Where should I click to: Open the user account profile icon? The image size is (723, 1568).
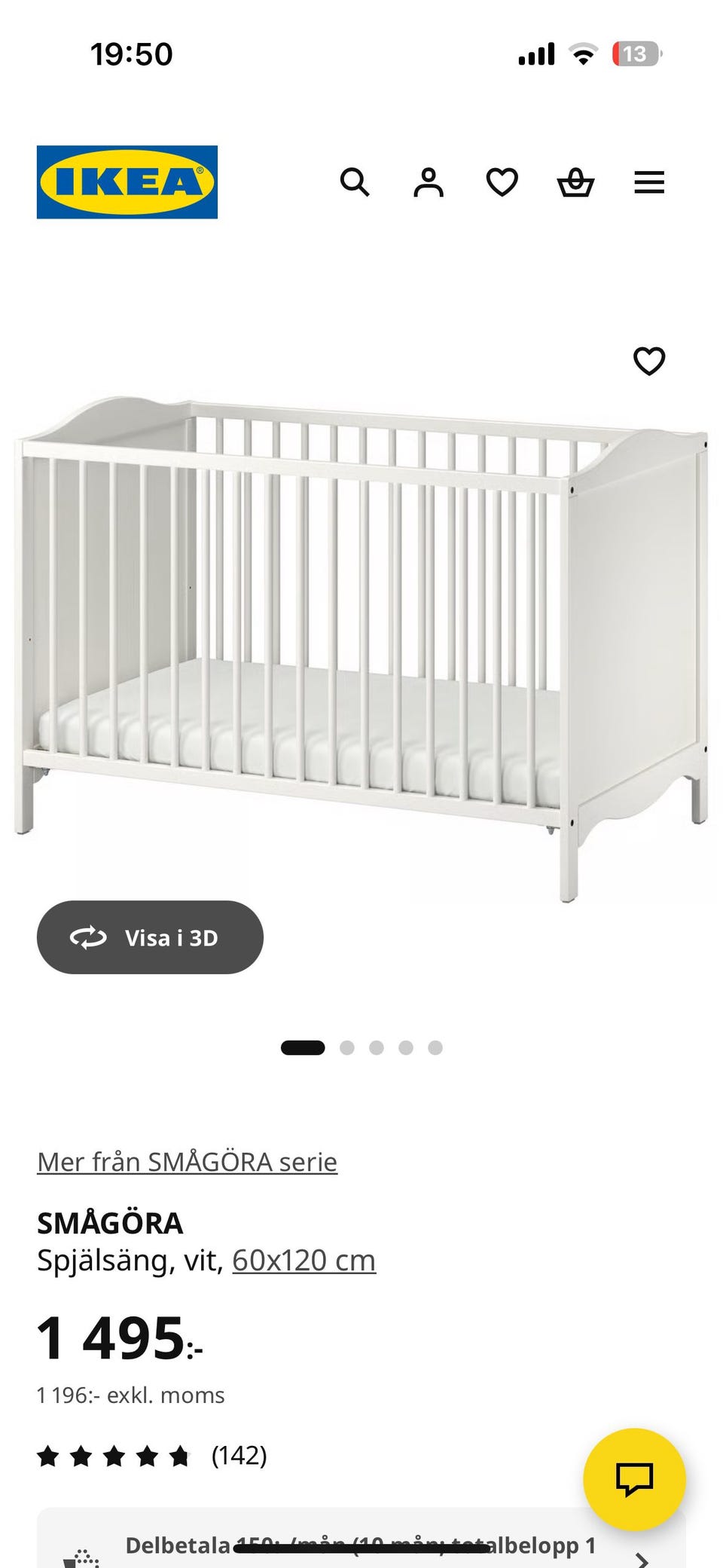pos(428,182)
